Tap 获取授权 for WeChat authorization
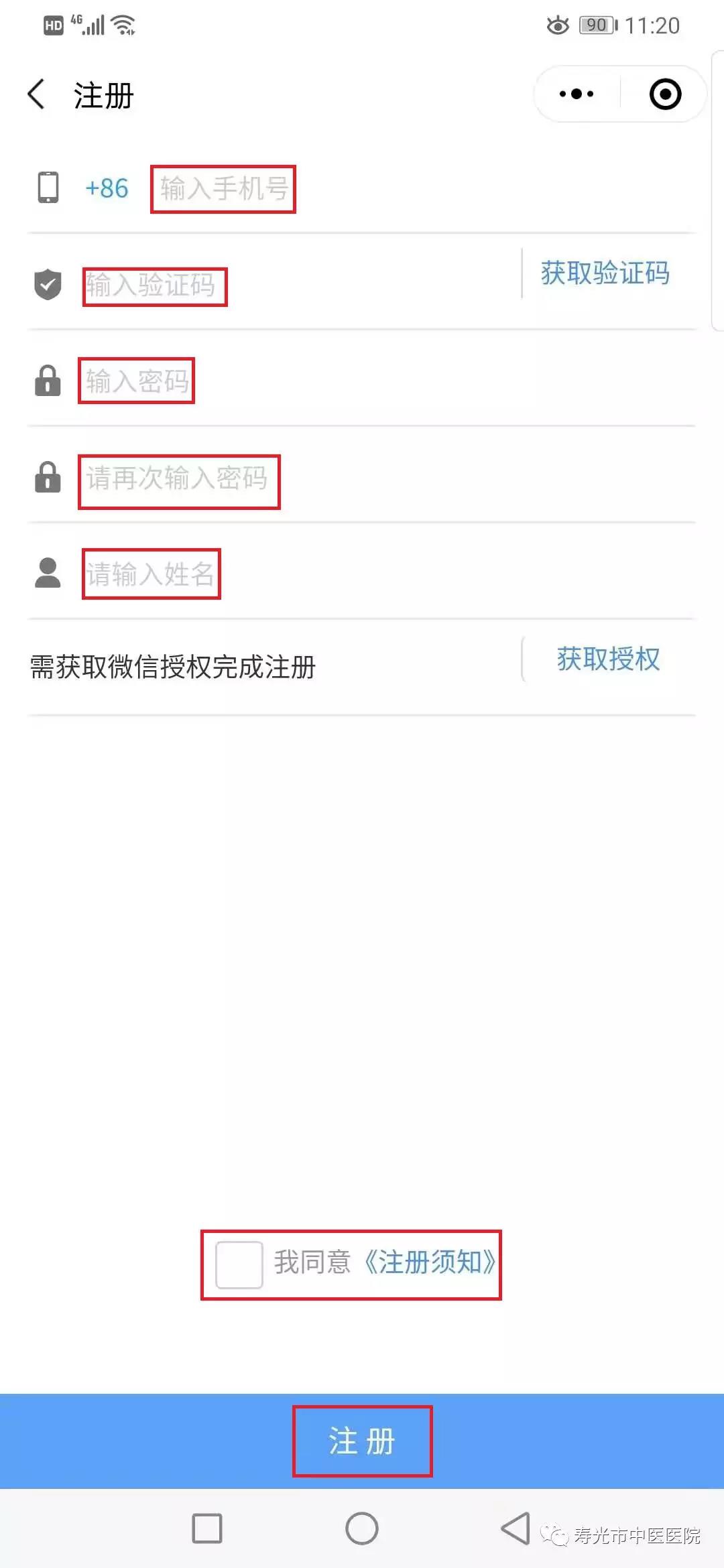The height and width of the screenshot is (1568, 724). coord(608,659)
